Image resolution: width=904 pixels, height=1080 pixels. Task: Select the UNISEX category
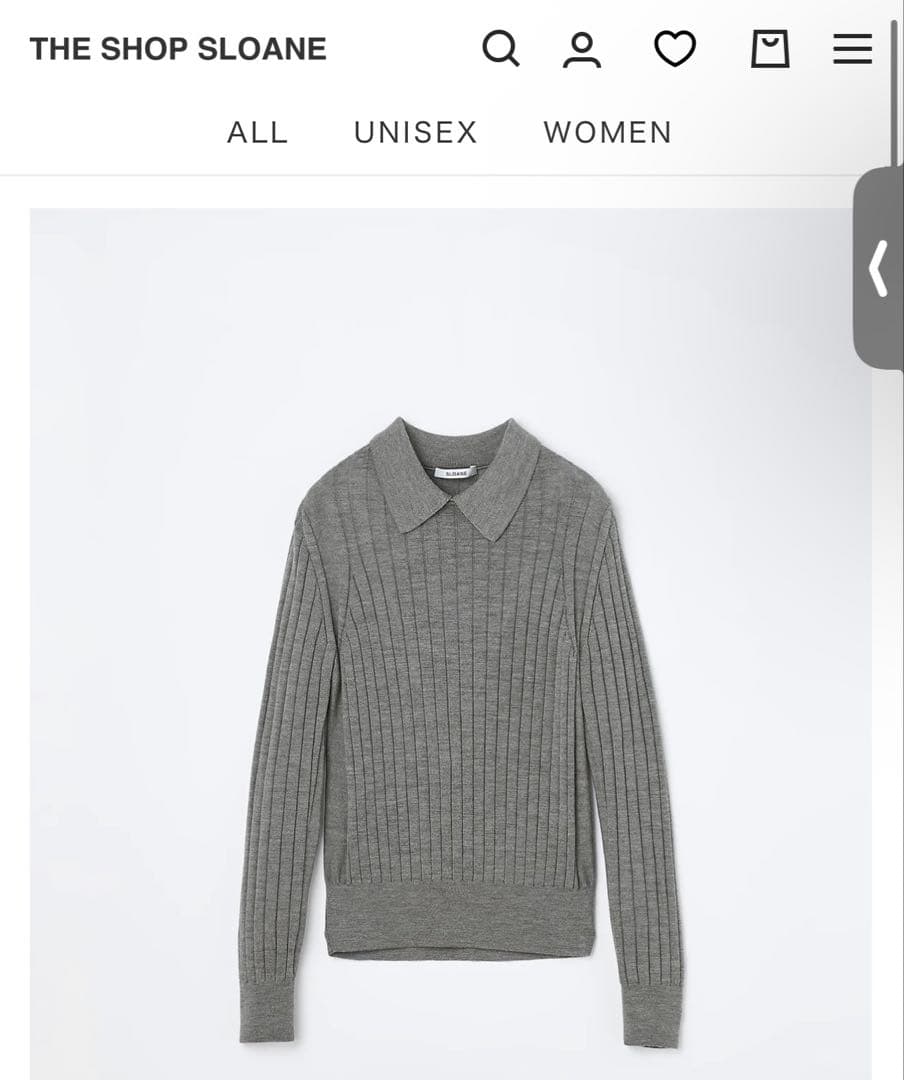coord(415,132)
